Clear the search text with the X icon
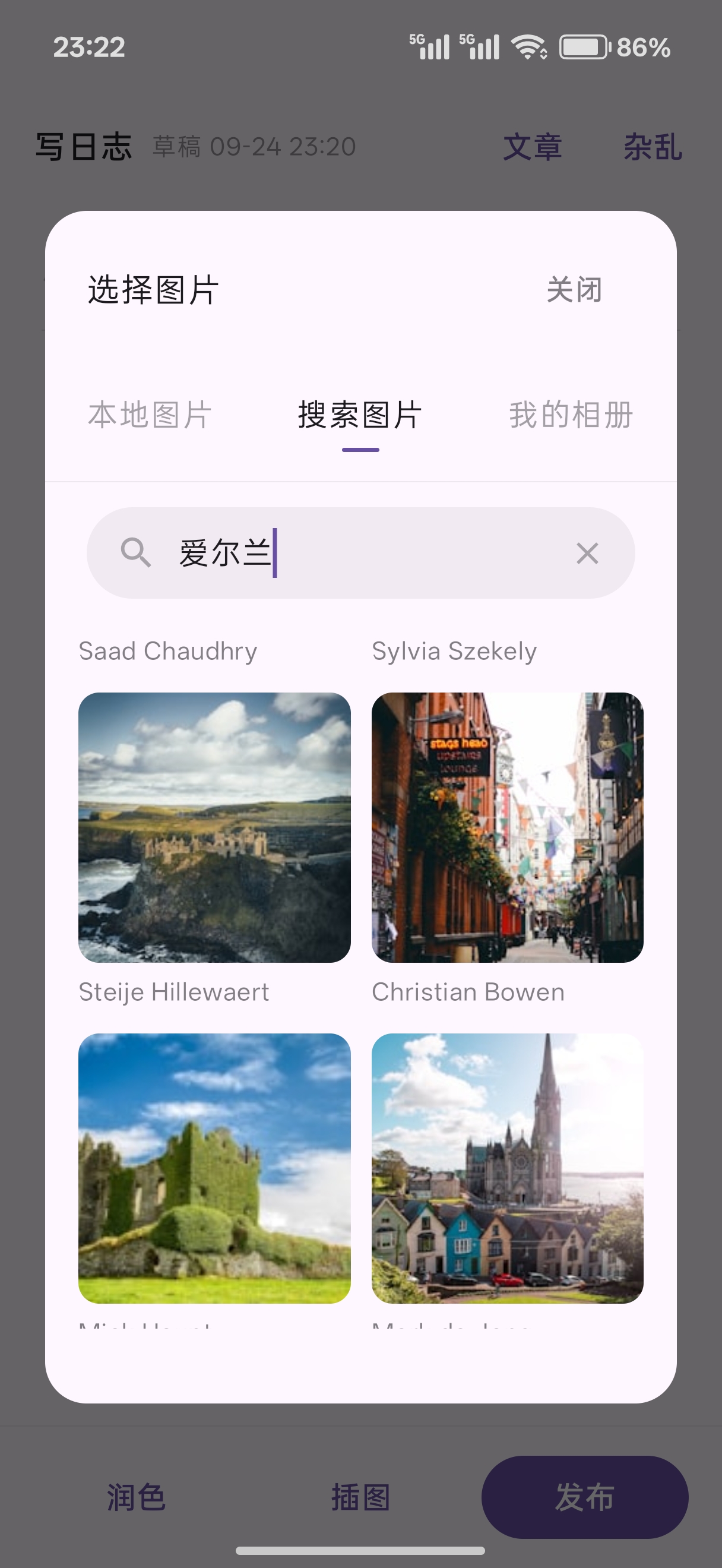The width and height of the screenshot is (722, 1568). pyautogui.click(x=587, y=554)
